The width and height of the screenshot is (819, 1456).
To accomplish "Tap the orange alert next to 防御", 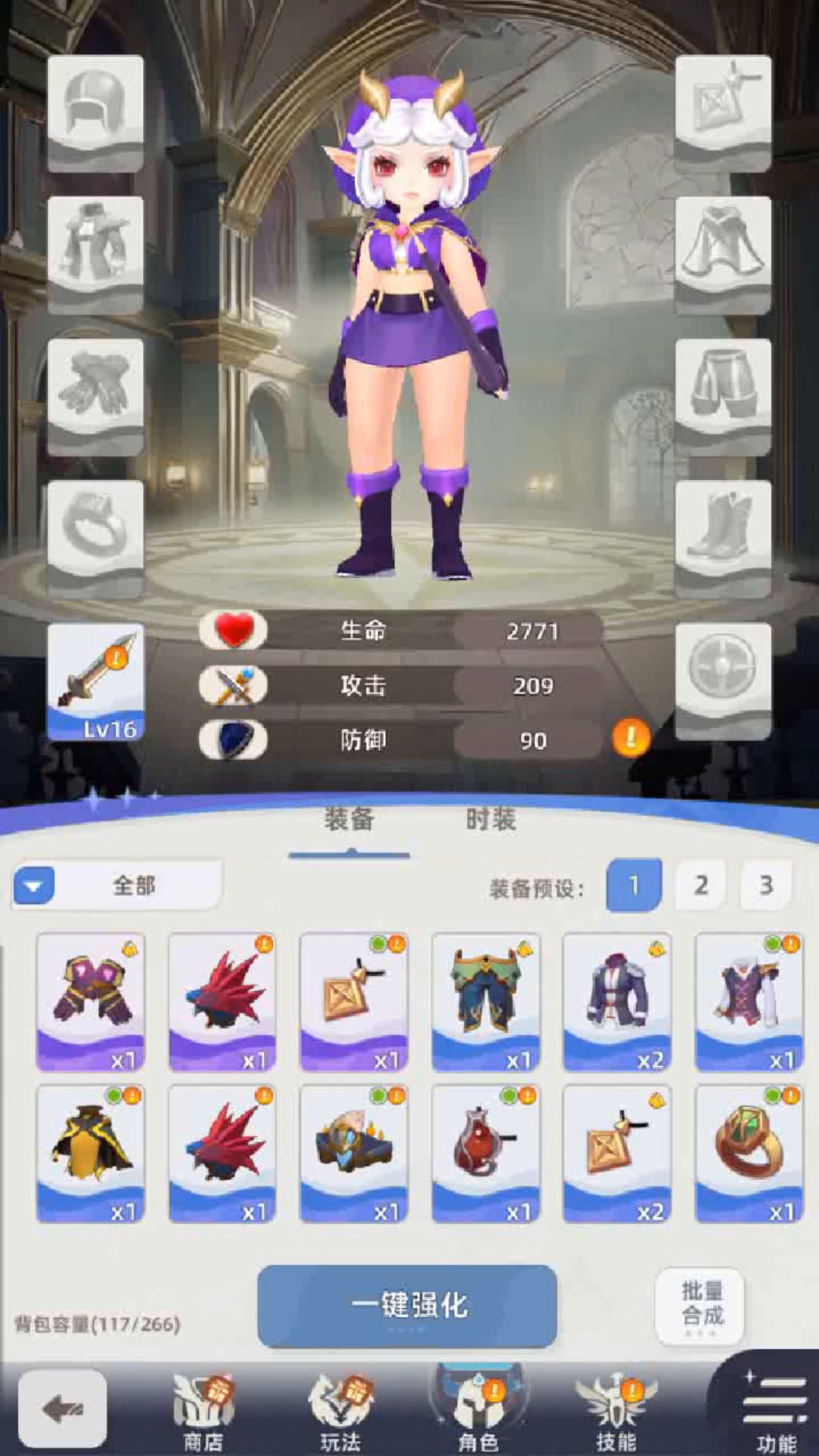I will (x=631, y=739).
